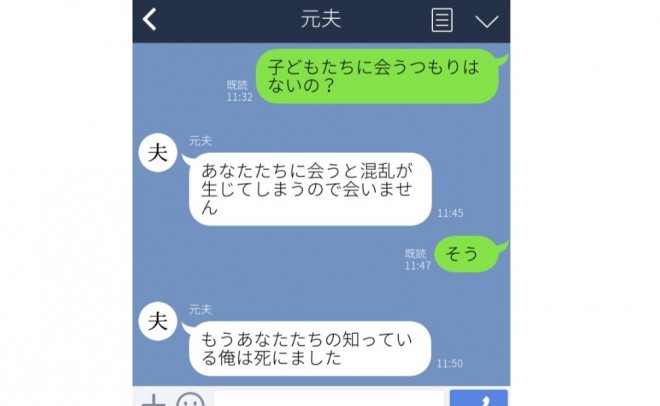Open the emoji sticker picker

click(x=190, y=400)
